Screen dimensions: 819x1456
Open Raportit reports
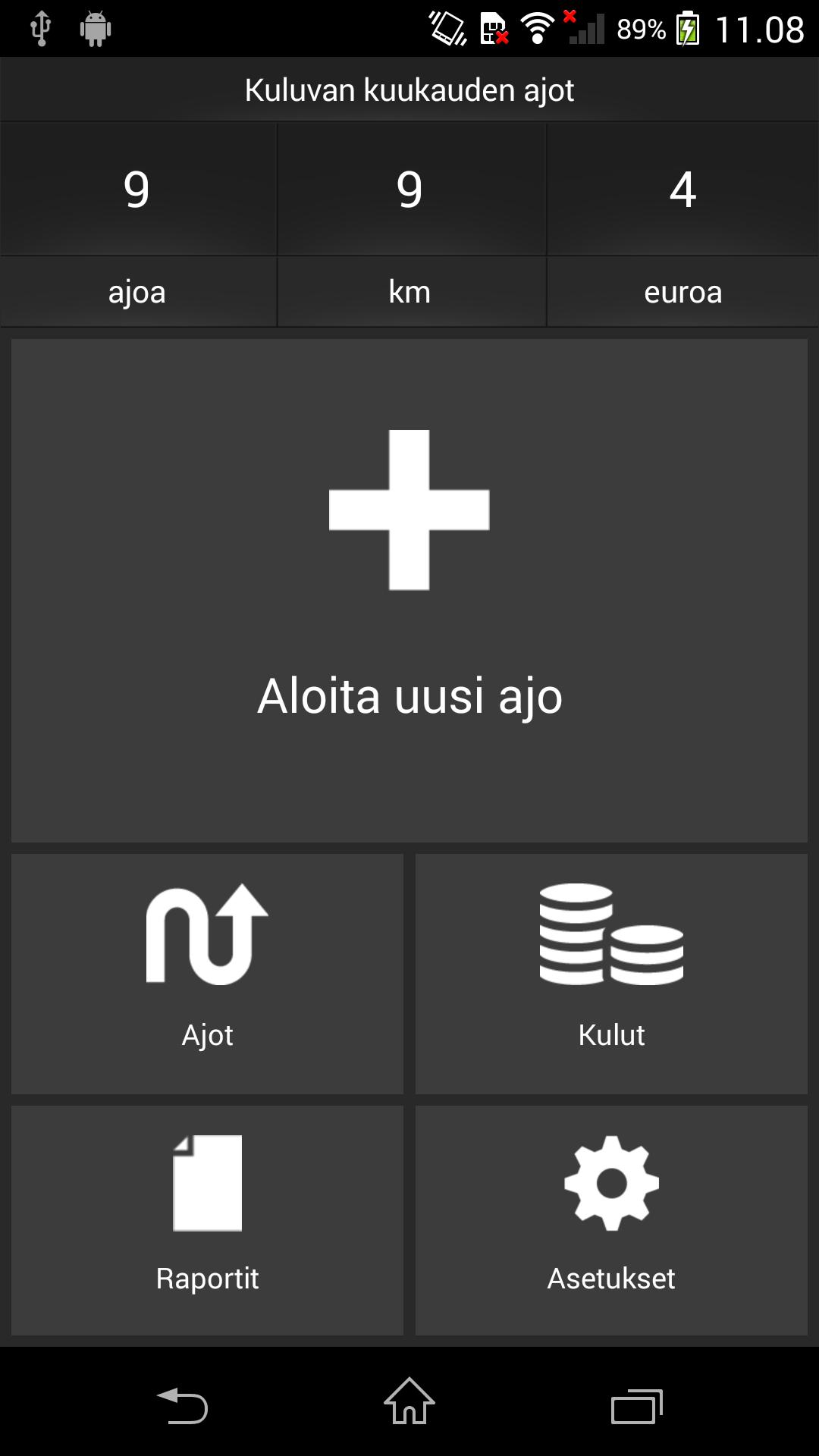(207, 1219)
